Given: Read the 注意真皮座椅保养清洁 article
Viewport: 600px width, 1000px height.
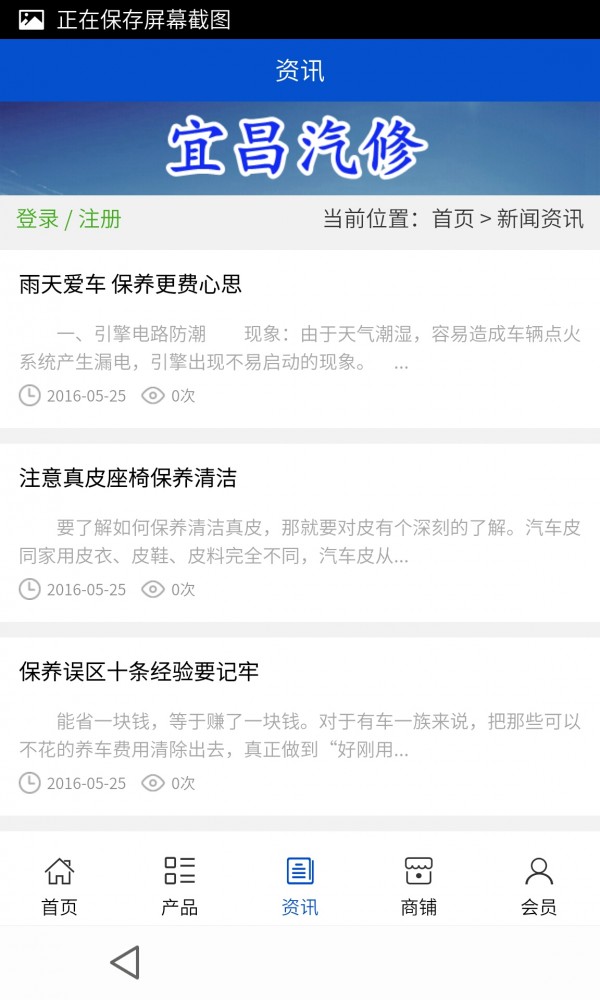Looking at the screenshot, I should pos(128,479).
